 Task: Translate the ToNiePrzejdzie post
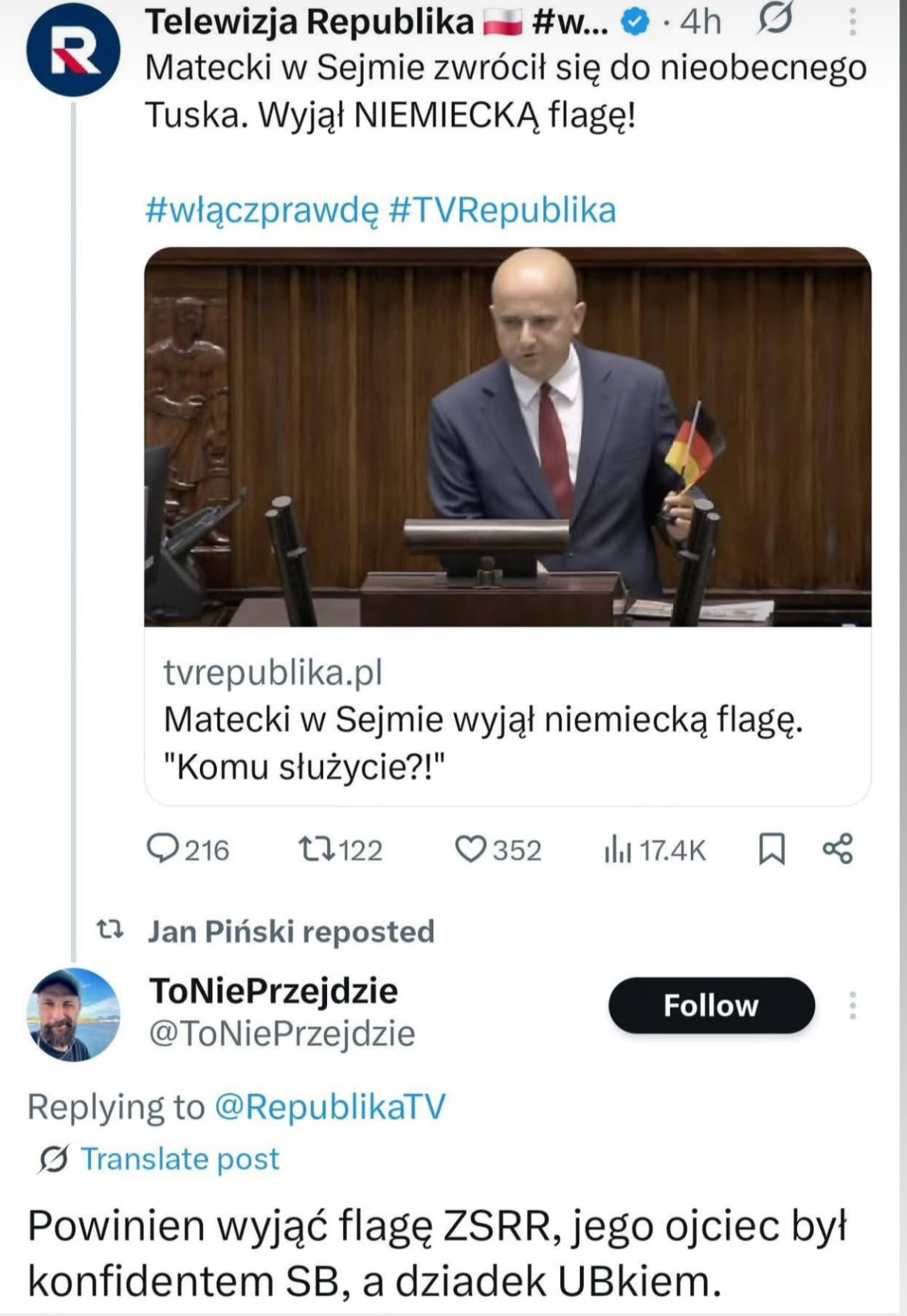point(179,1158)
